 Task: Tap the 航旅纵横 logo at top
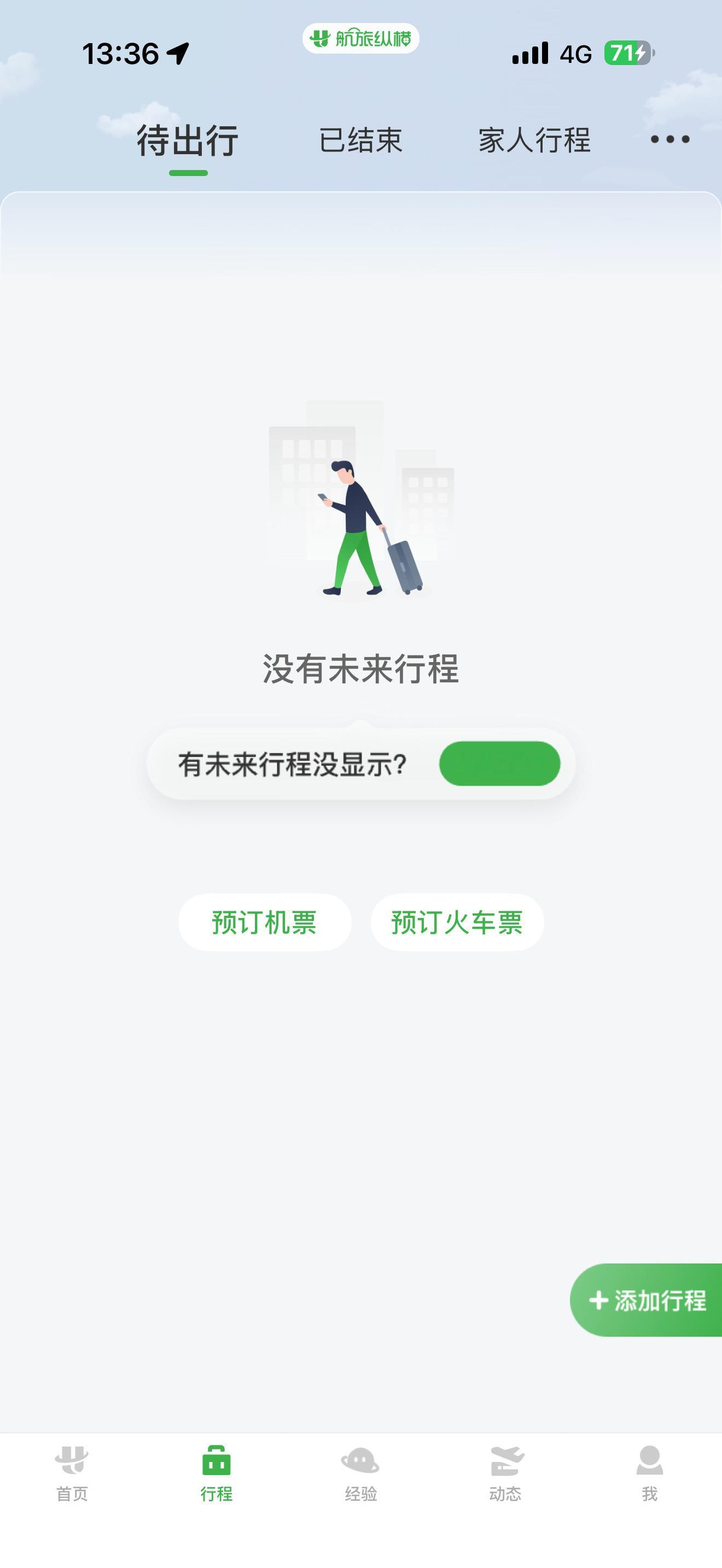coord(362,38)
